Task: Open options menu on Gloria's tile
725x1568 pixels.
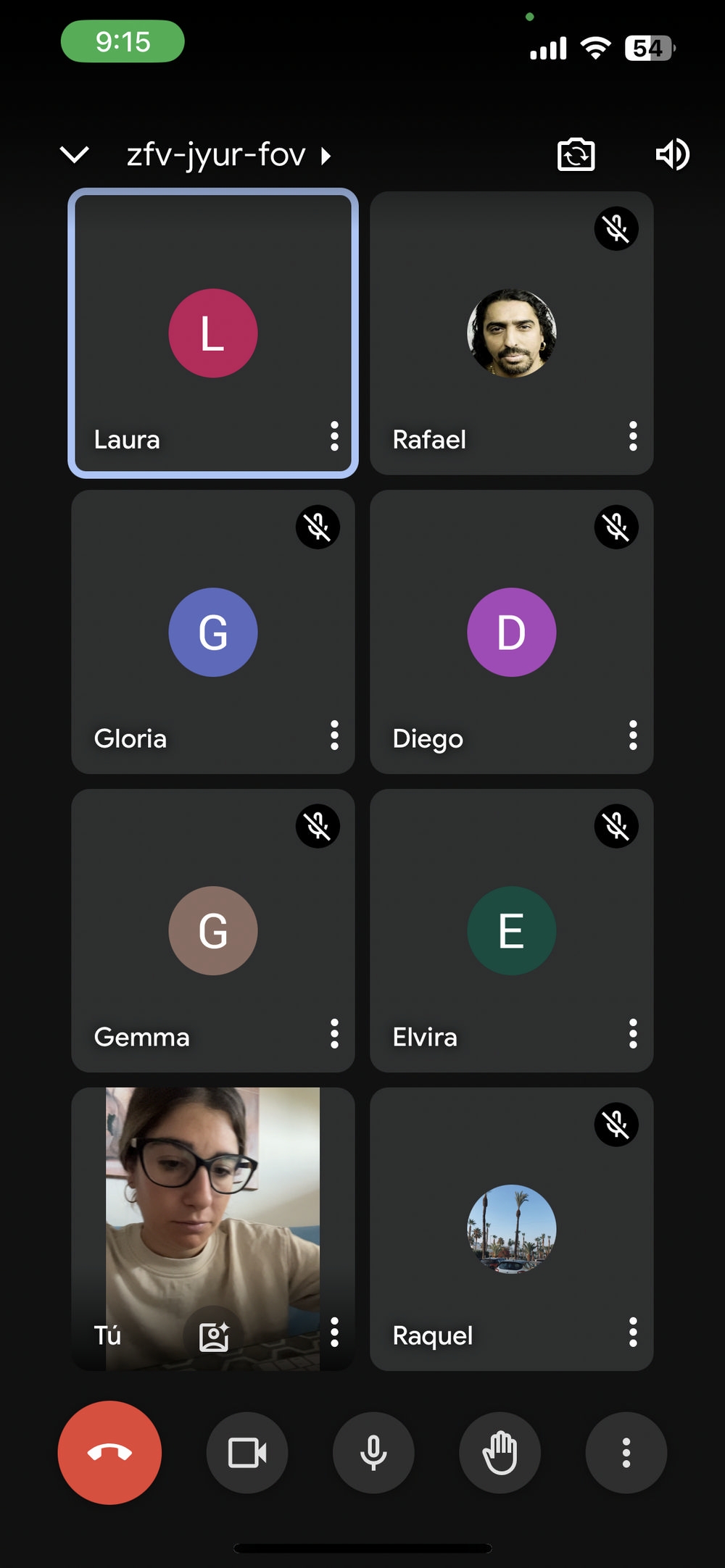Action: [334, 735]
